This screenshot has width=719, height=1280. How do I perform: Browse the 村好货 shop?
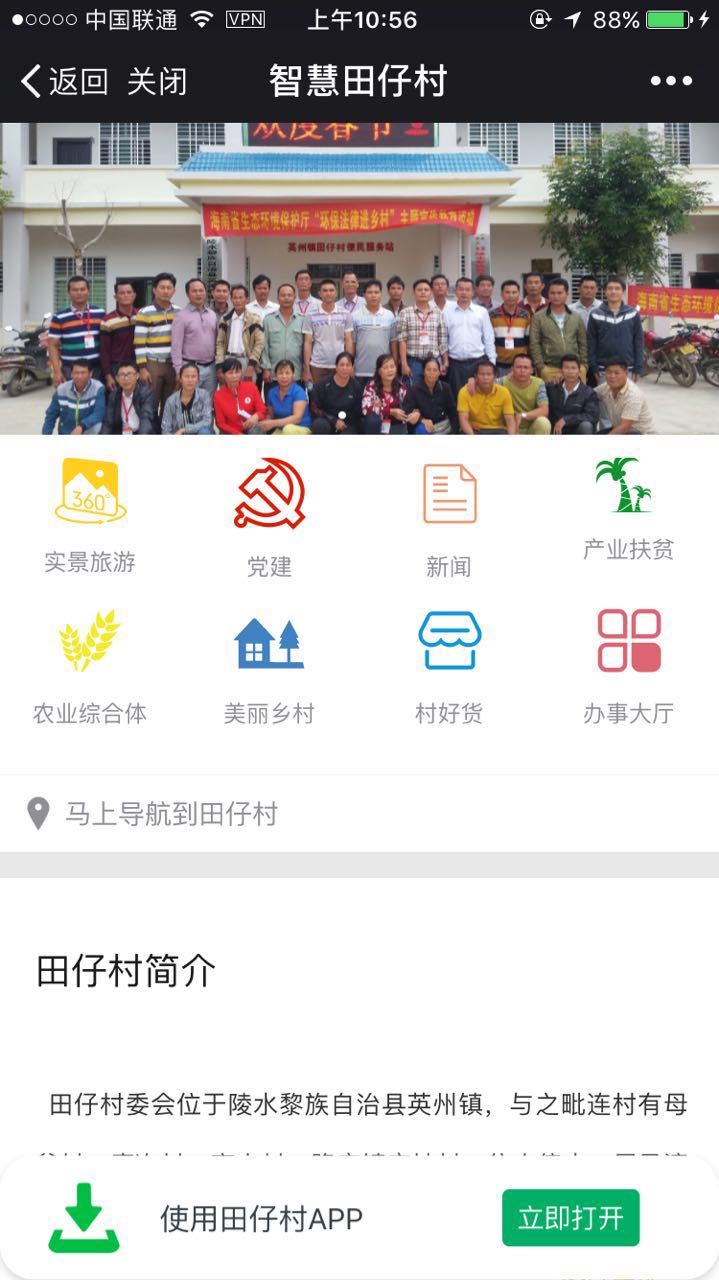point(448,665)
